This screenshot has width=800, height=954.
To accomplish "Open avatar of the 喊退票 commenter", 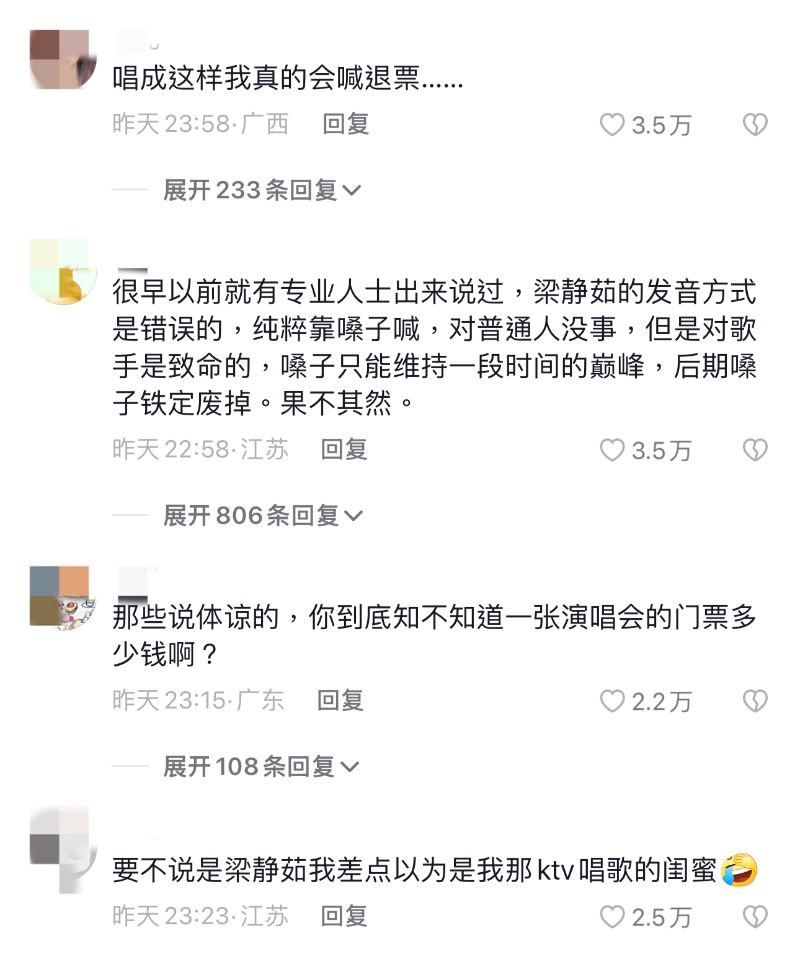I will tap(63, 59).
